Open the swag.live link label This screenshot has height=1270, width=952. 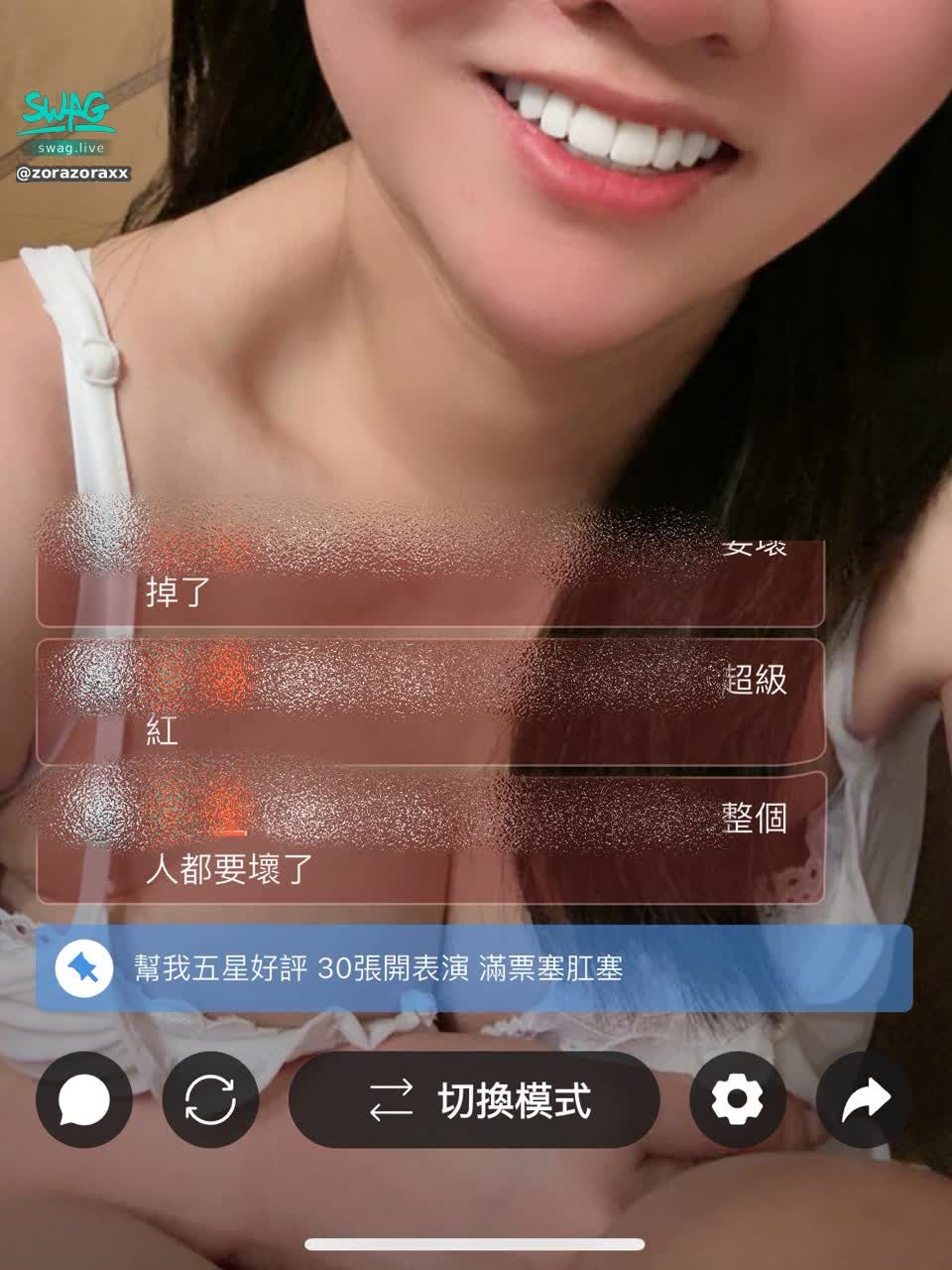click(x=66, y=147)
